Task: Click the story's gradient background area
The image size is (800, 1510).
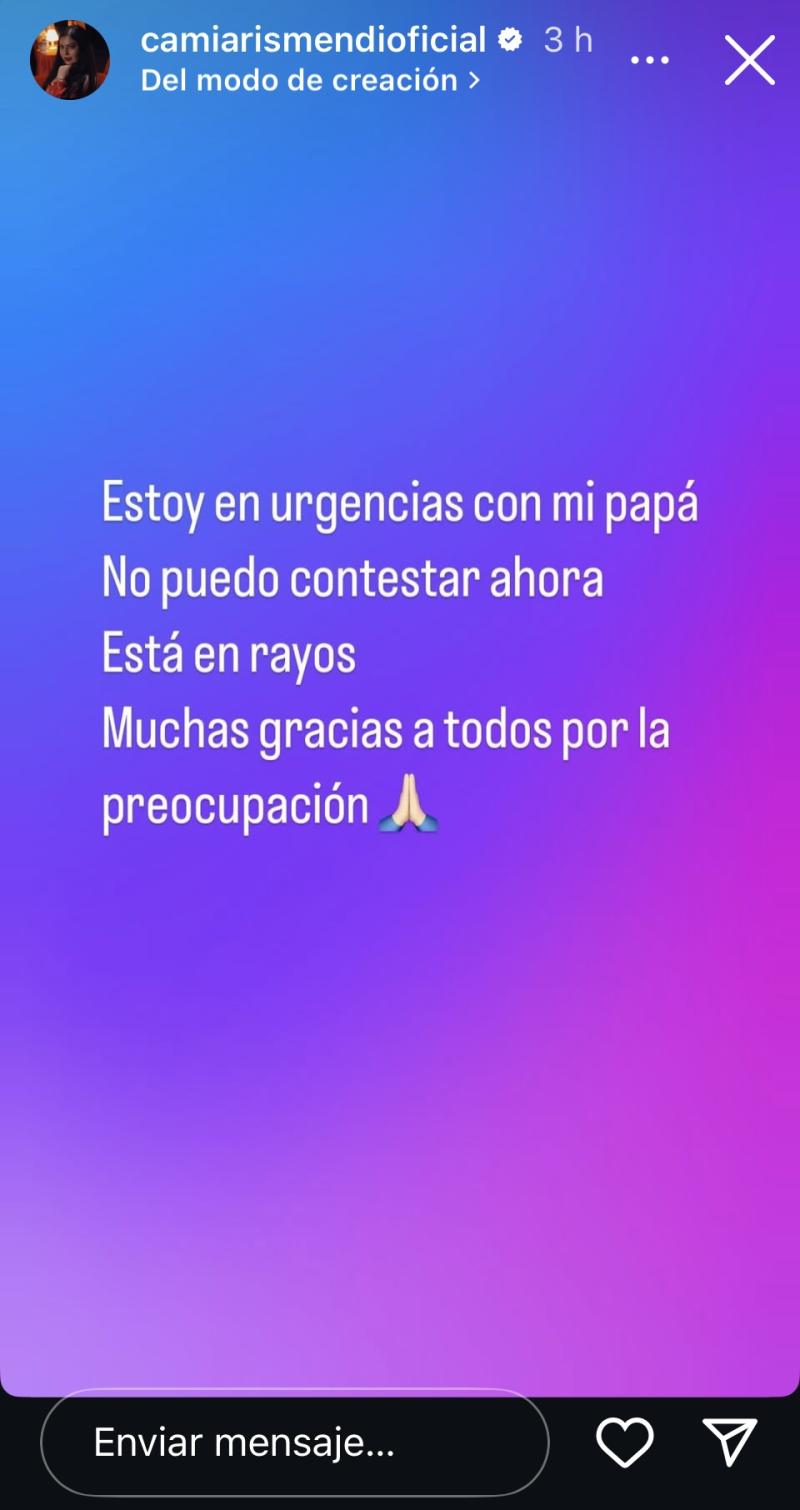Action: tap(400, 1100)
